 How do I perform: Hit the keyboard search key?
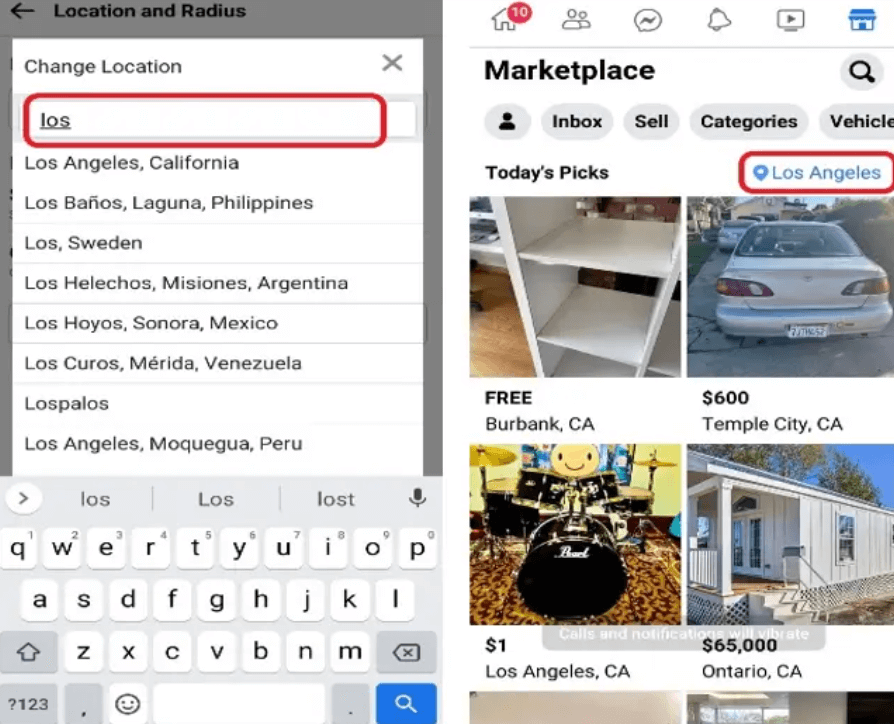click(x=405, y=703)
